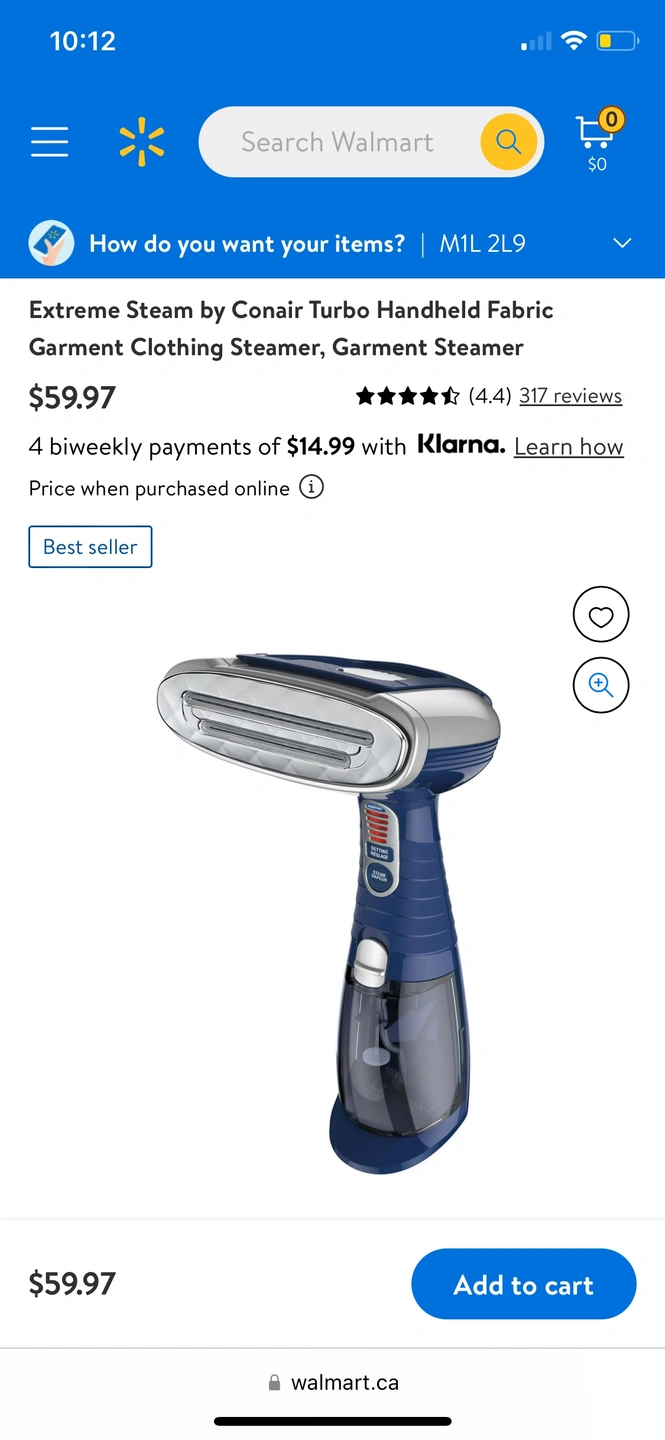Expand How do you want your items
The height and width of the screenshot is (1440, 665).
point(332,244)
